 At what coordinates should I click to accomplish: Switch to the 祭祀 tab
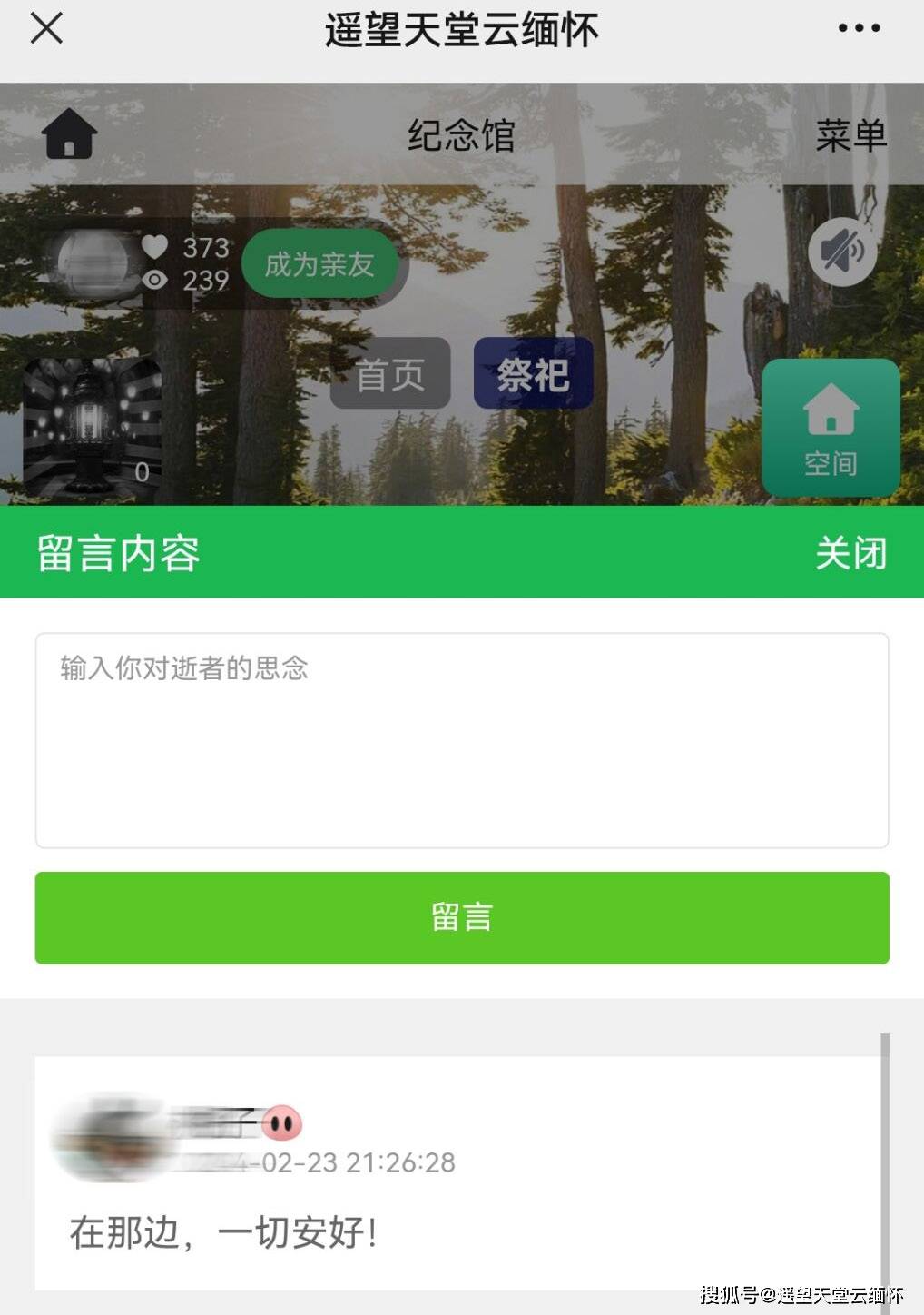click(x=533, y=374)
